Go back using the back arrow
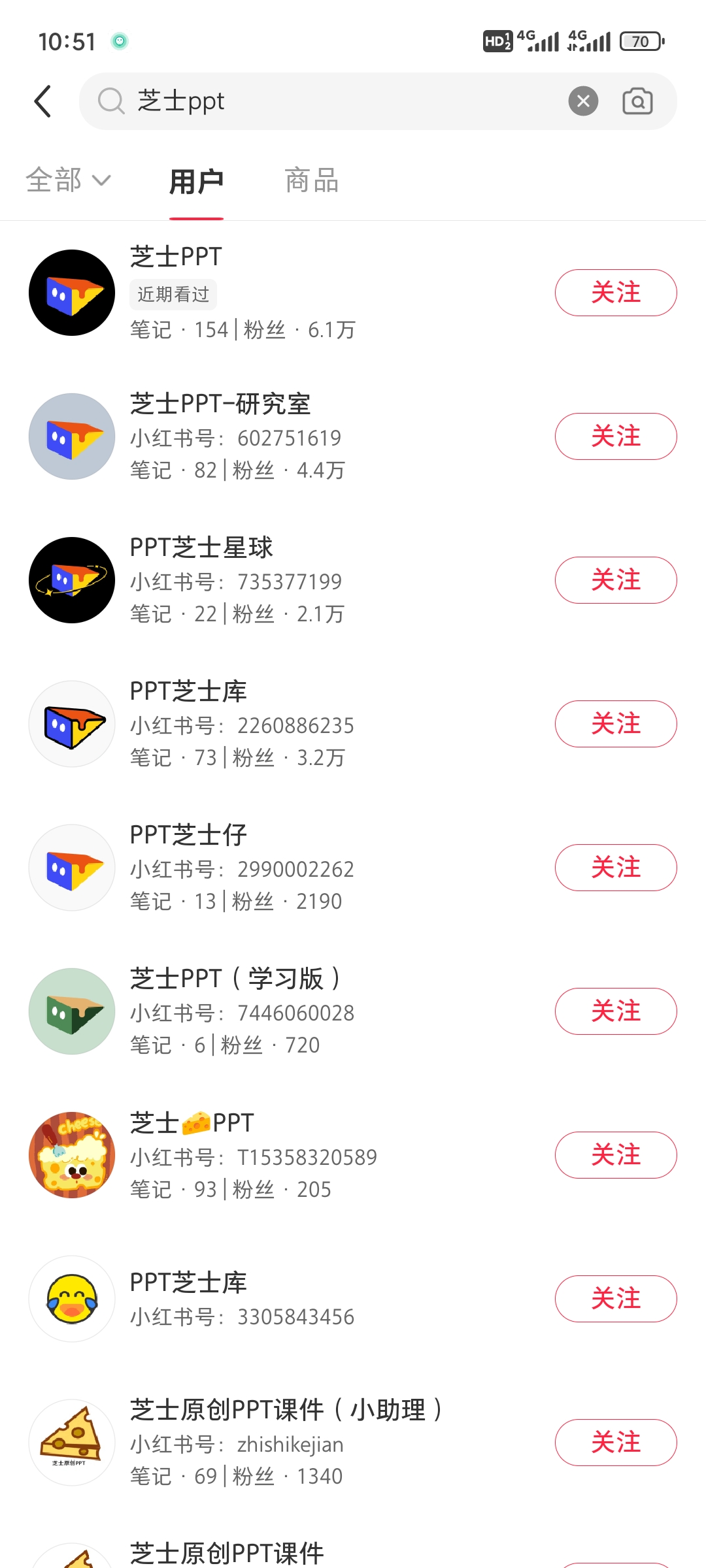The height and width of the screenshot is (1568, 706). (43, 101)
